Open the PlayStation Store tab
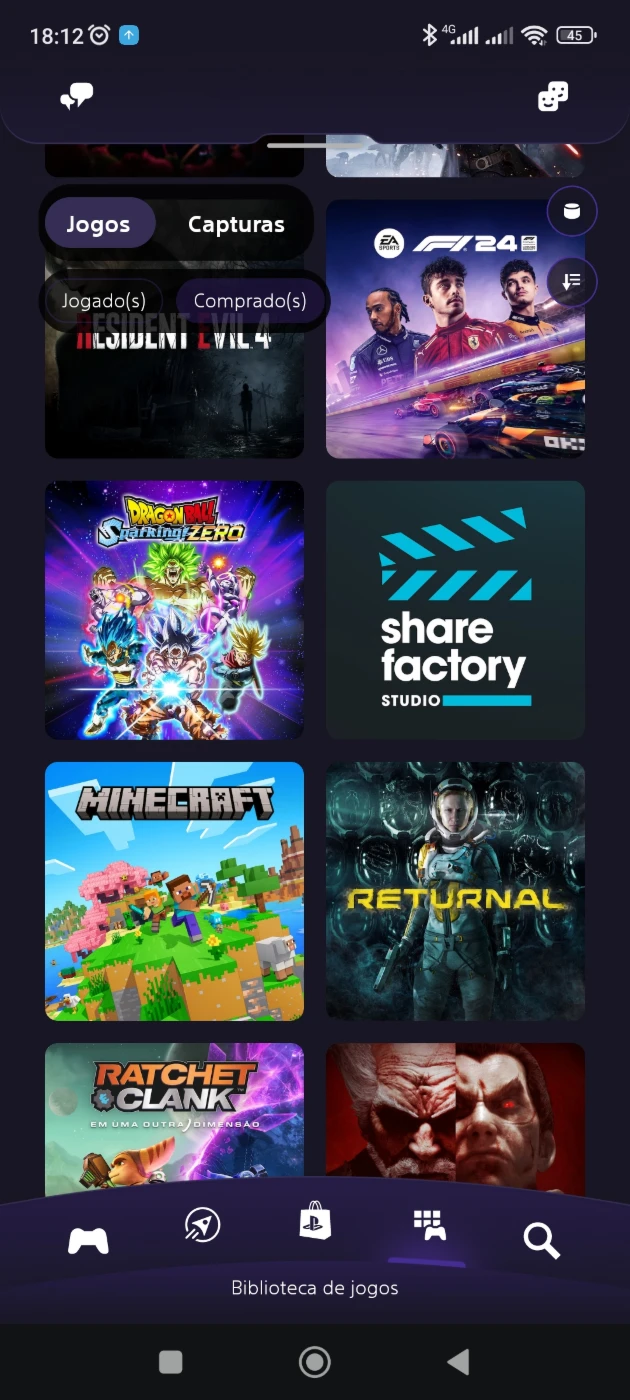This screenshot has height=1400, width=630. click(315, 1221)
